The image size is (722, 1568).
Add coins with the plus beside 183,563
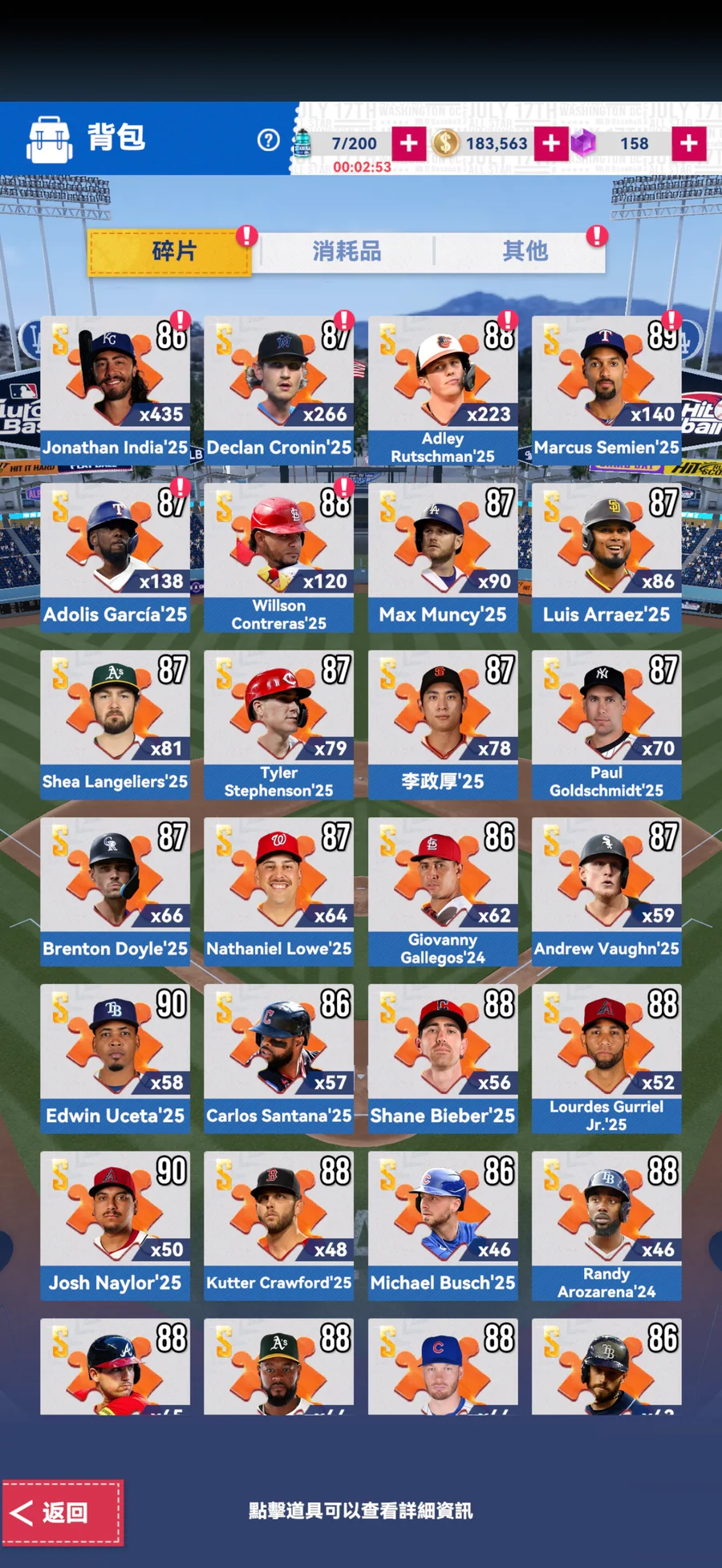click(x=551, y=144)
